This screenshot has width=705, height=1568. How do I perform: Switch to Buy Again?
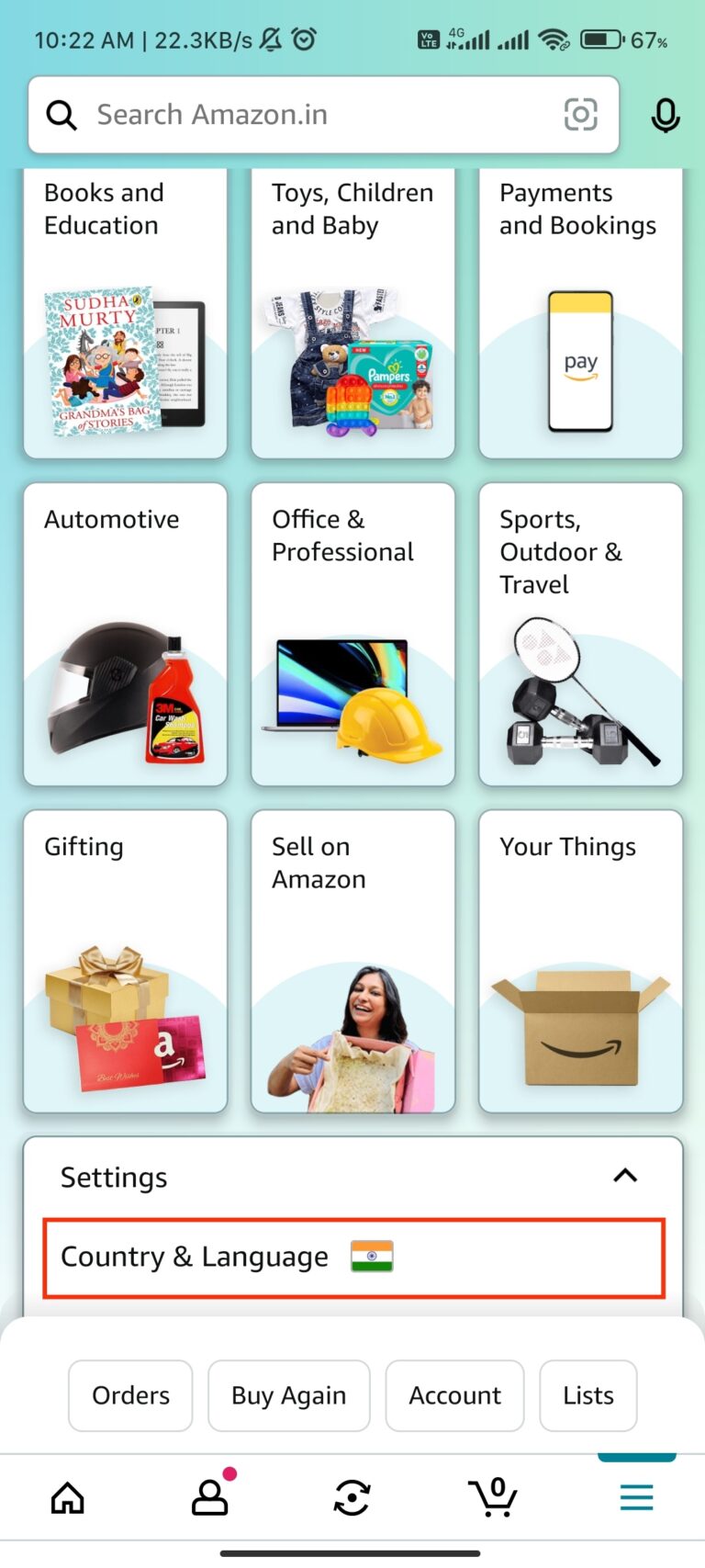click(x=288, y=1395)
